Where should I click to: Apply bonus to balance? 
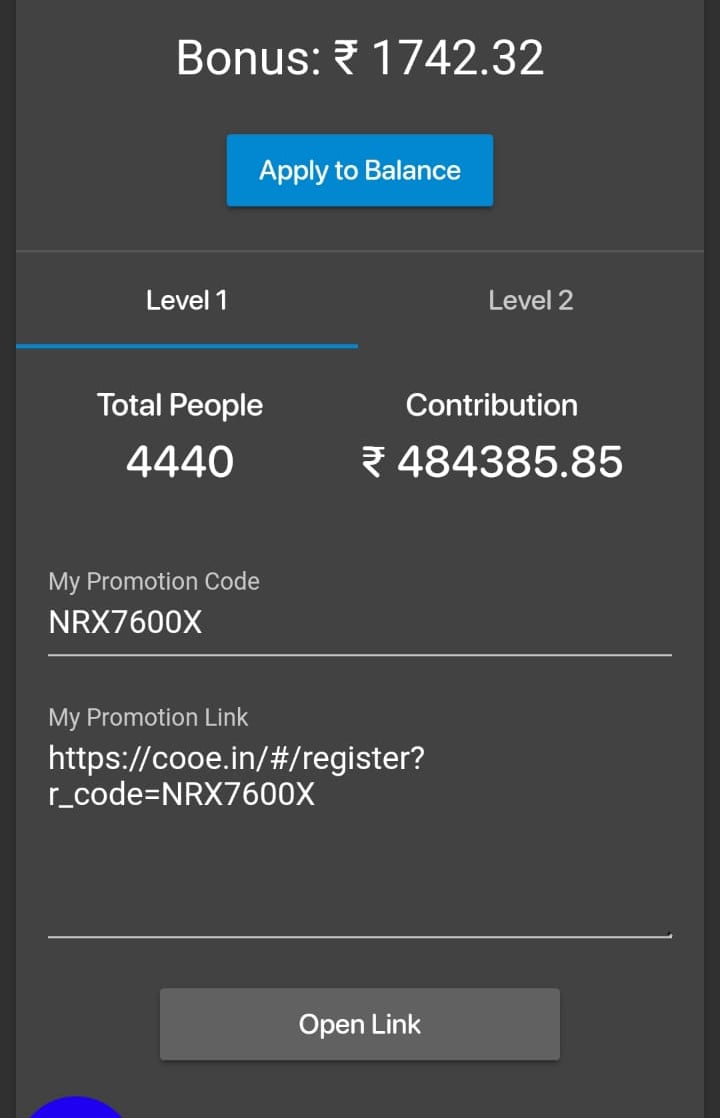[x=360, y=170]
